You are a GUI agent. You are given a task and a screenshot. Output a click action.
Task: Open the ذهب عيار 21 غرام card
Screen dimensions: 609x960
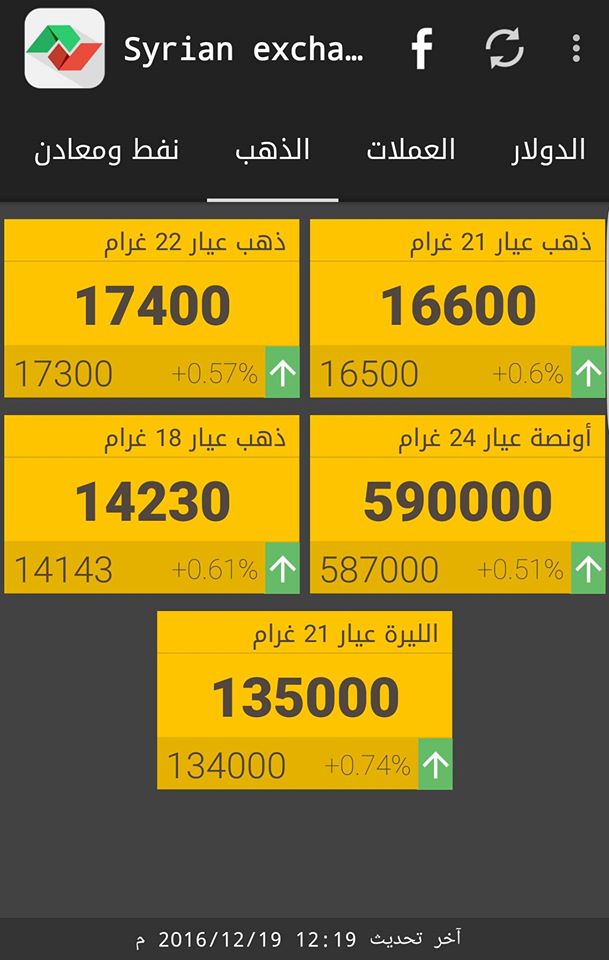click(x=458, y=308)
